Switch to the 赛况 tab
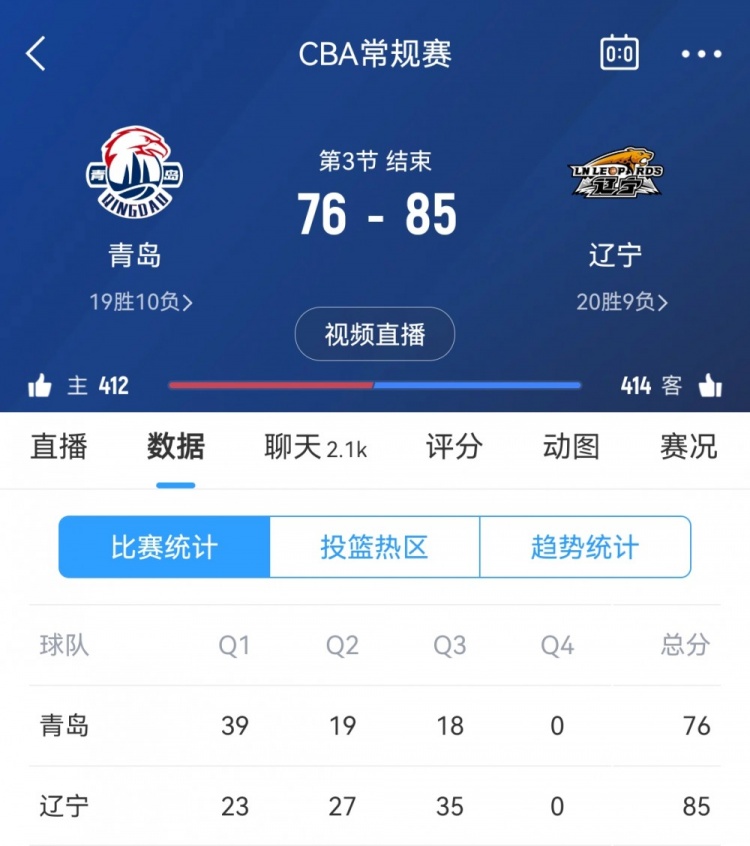The image size is (750, 846). coord(688,447)
